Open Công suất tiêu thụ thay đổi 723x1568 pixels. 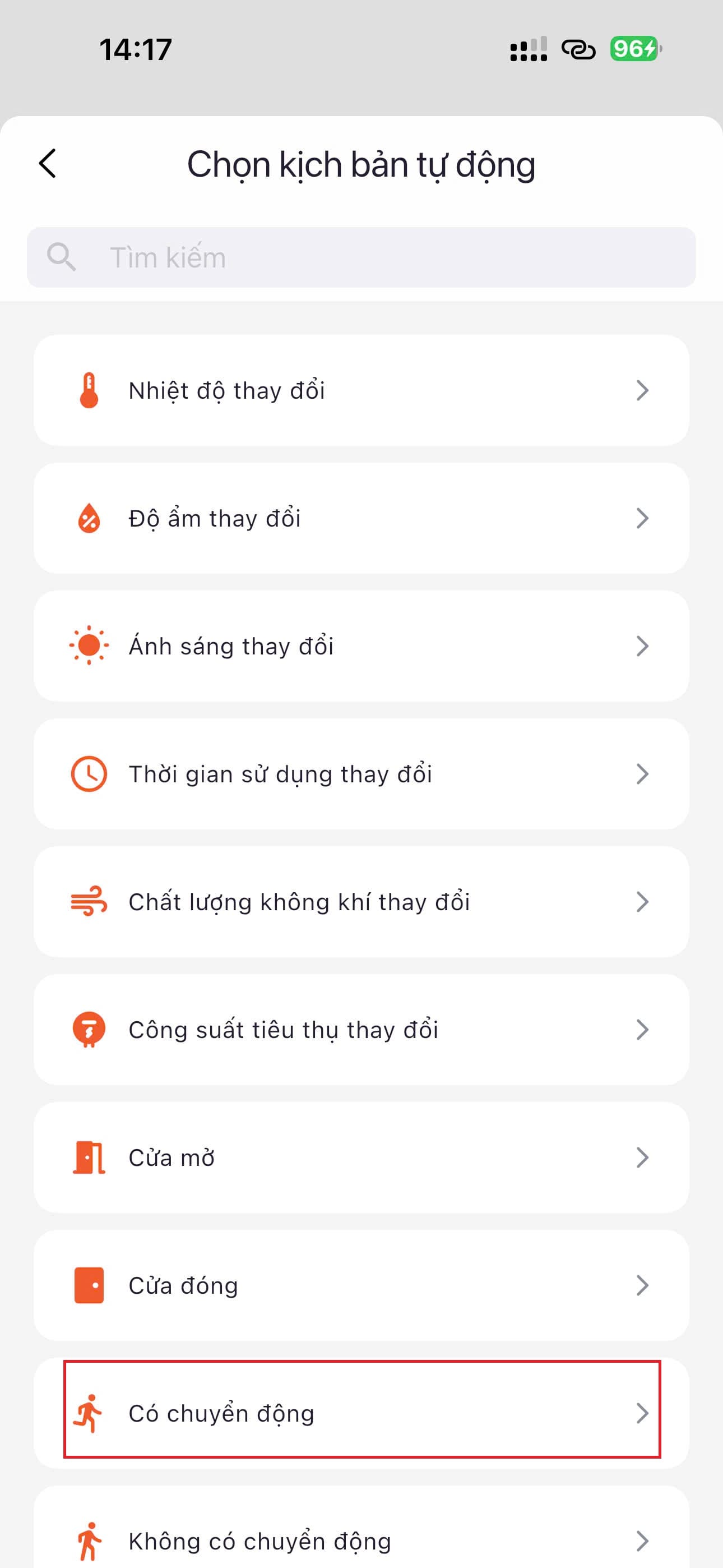click(361, 1029)
